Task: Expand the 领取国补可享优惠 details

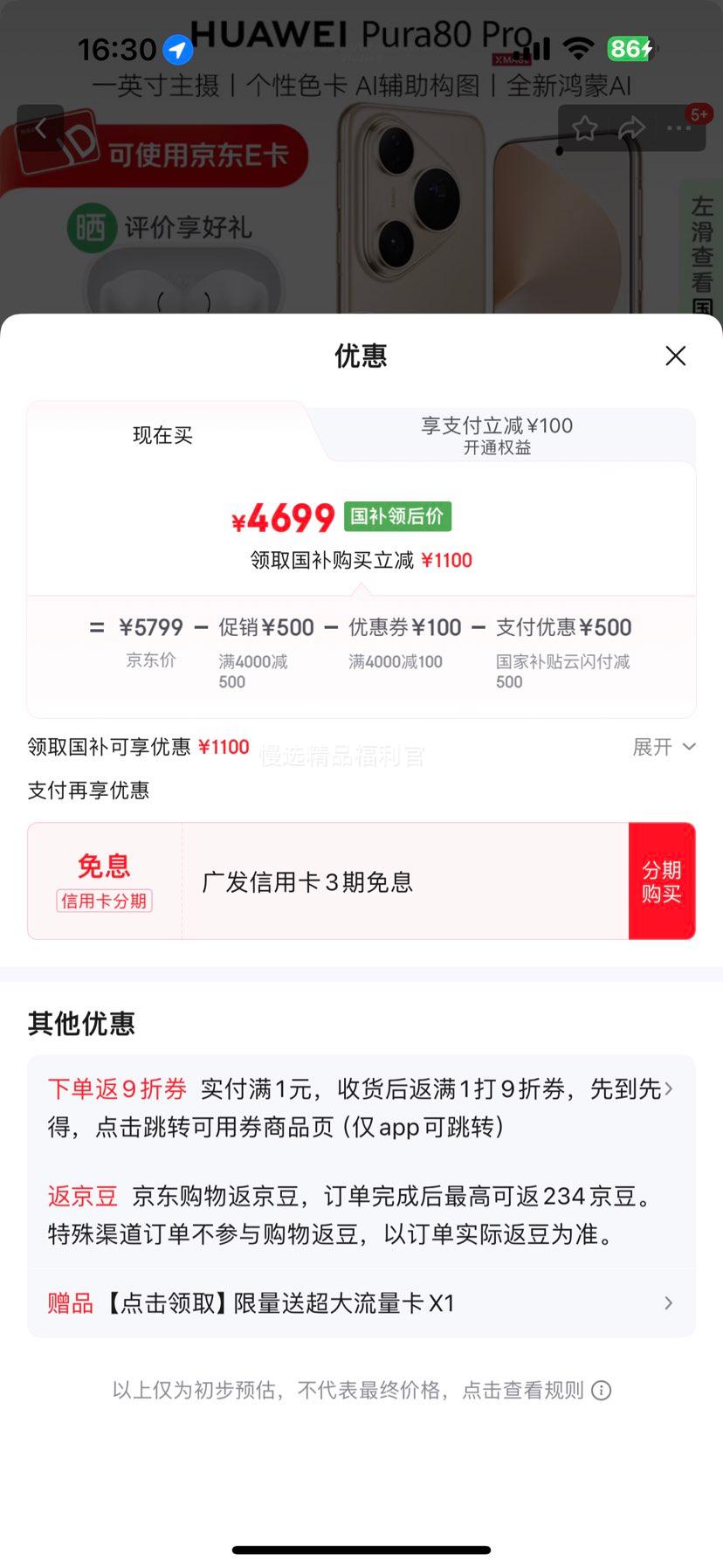Action: (x=664, y=747)
